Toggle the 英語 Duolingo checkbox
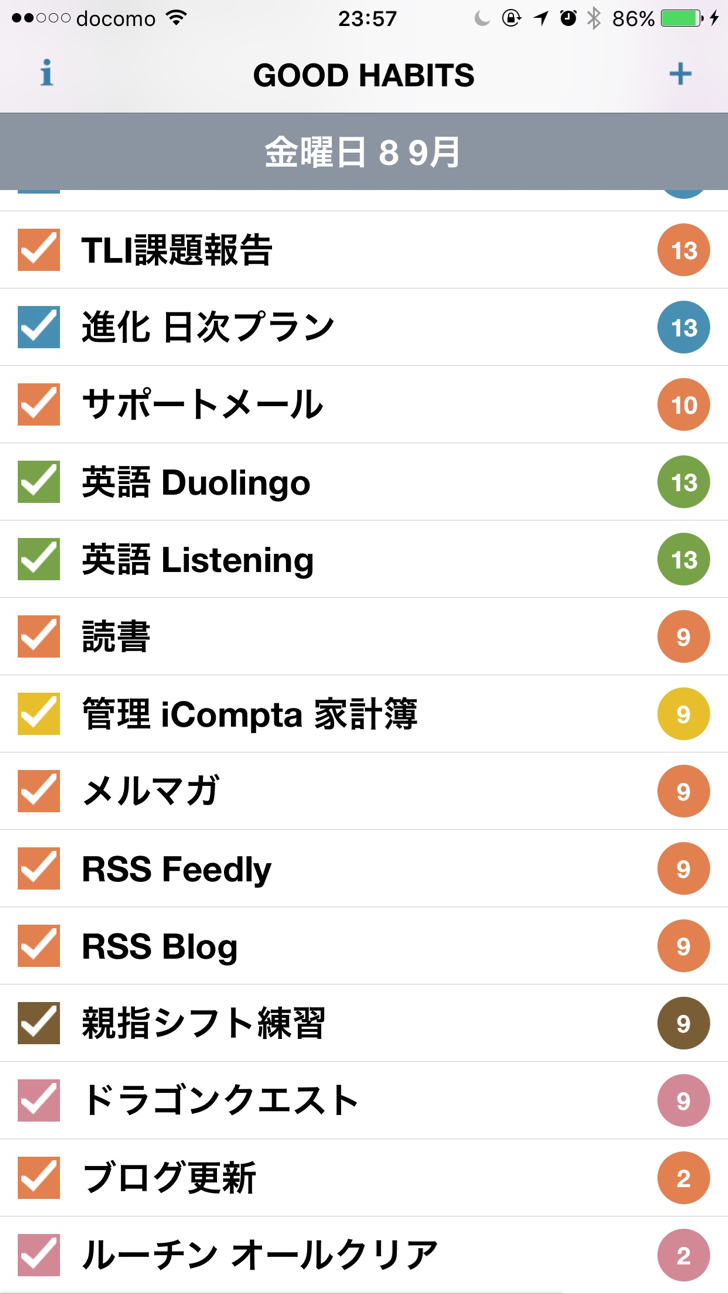The height and width of the screenshot is (1294, 728). pos(39,482)
